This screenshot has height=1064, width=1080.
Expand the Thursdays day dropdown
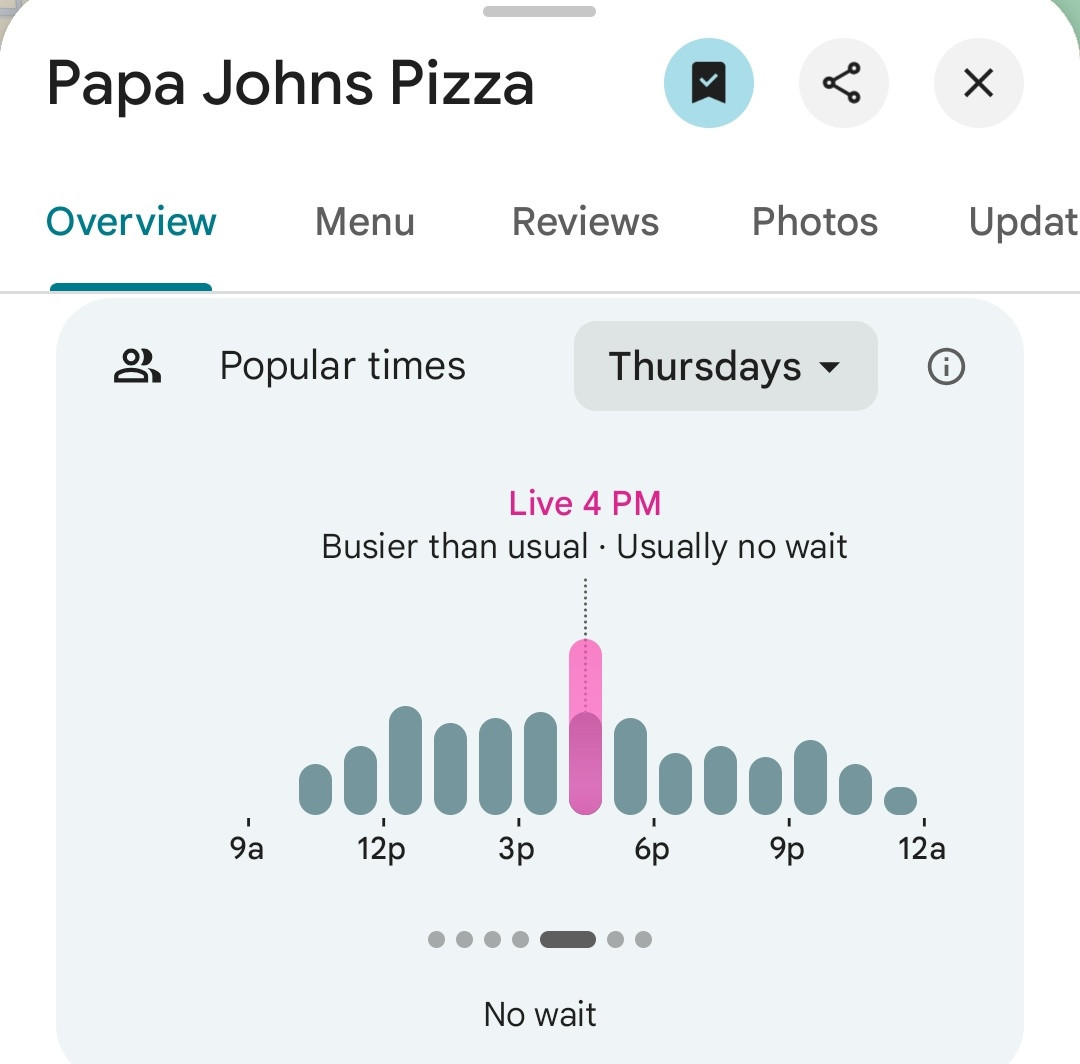(x=725, y=367)
